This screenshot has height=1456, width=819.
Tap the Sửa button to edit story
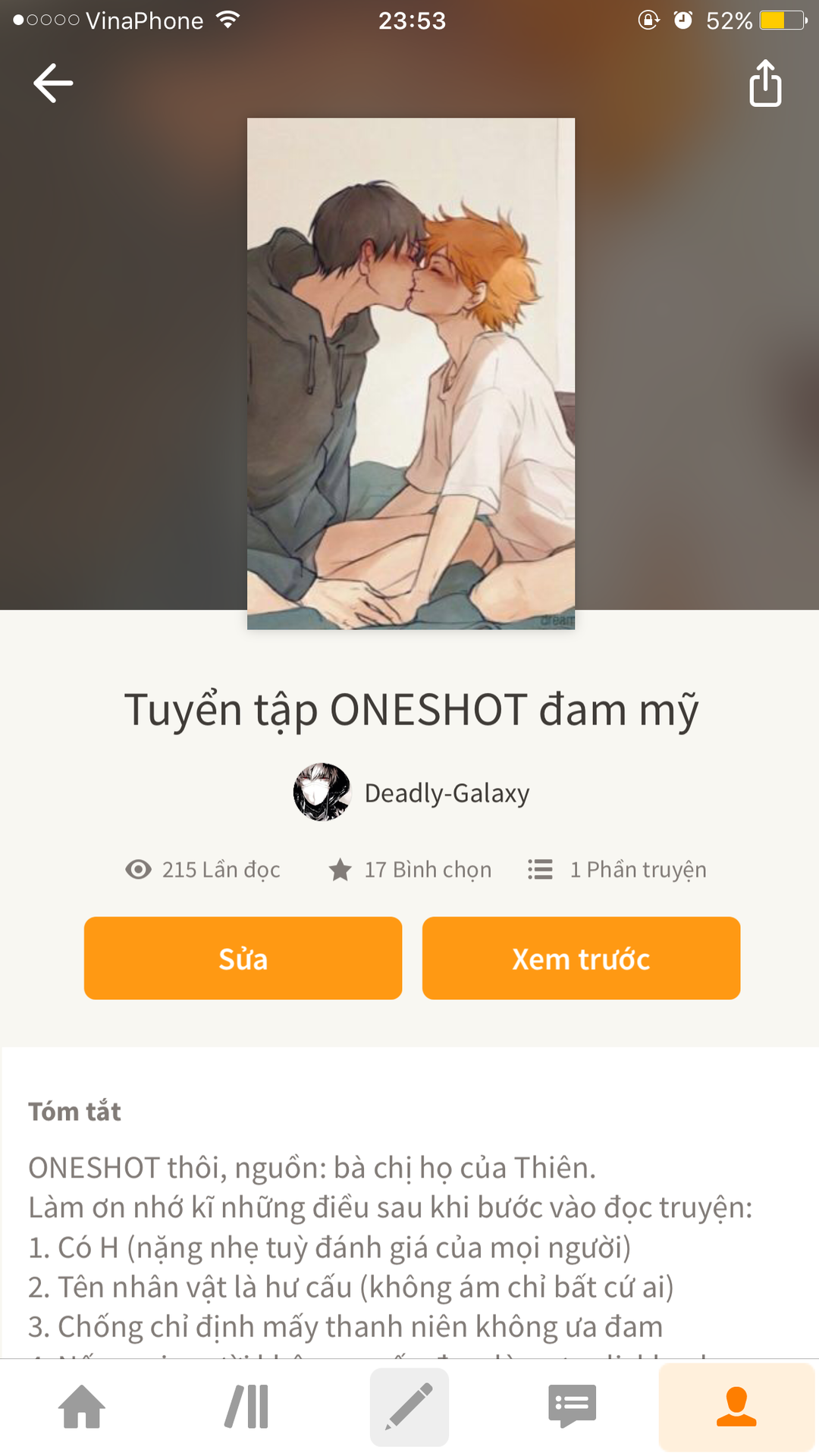243,959
